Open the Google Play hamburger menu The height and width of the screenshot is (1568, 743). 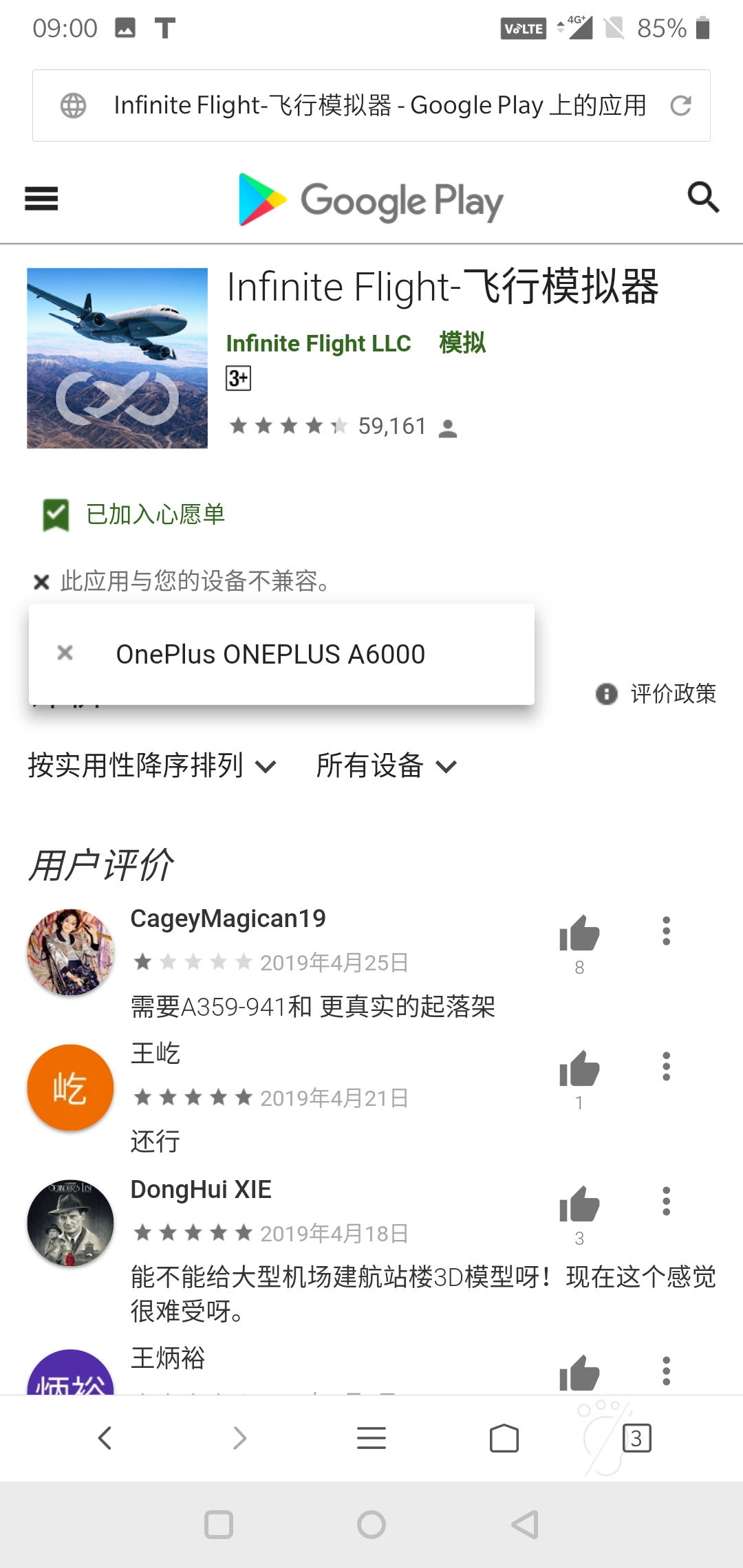(x=41, y=199)
